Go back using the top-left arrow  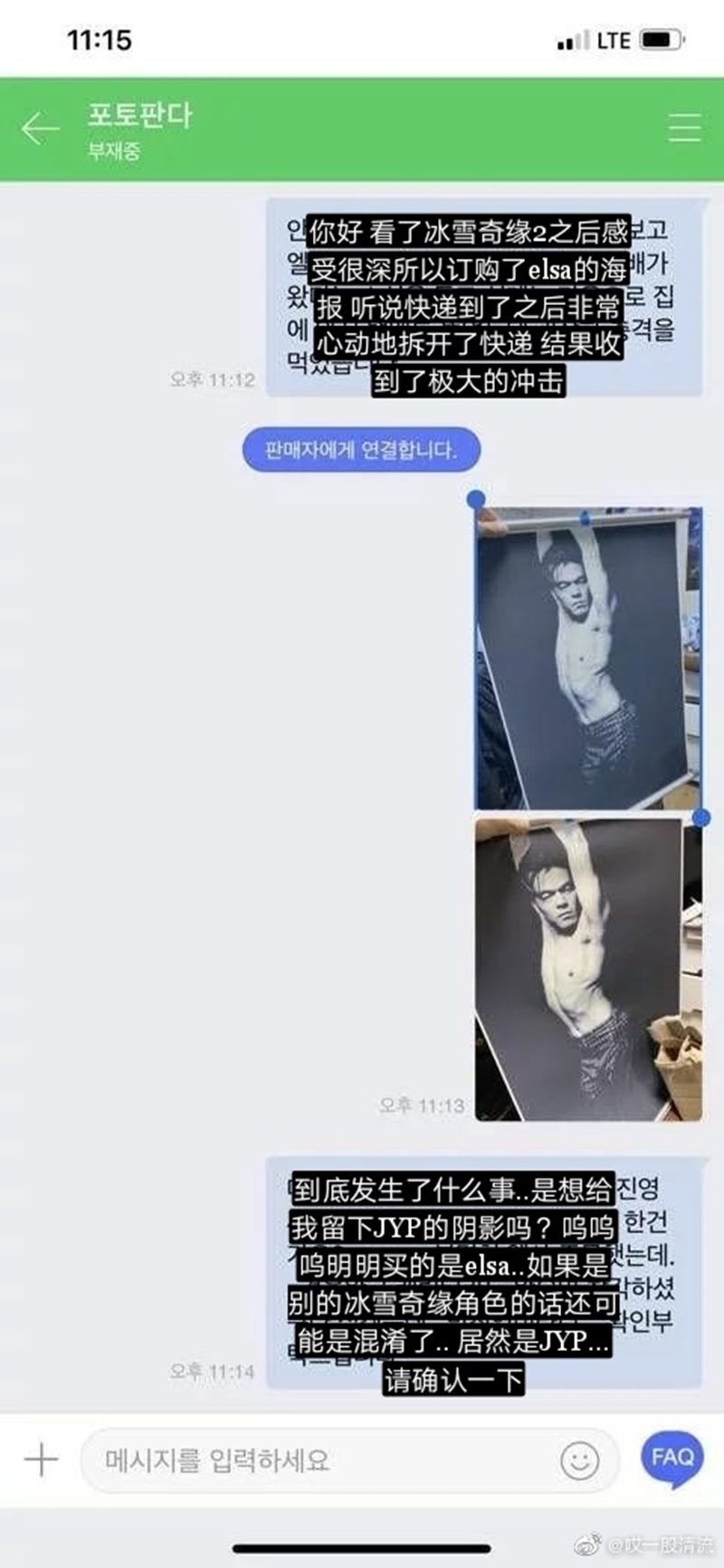click(x=40, y=129)
